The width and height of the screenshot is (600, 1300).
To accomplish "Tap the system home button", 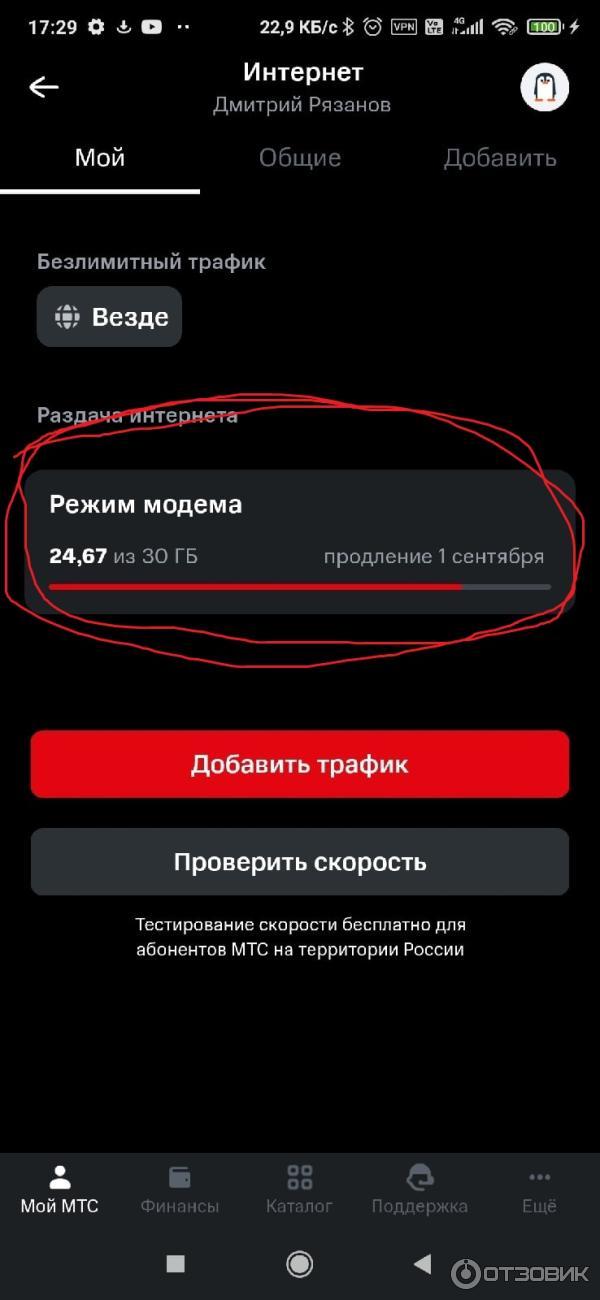I will coord(299,1264).
